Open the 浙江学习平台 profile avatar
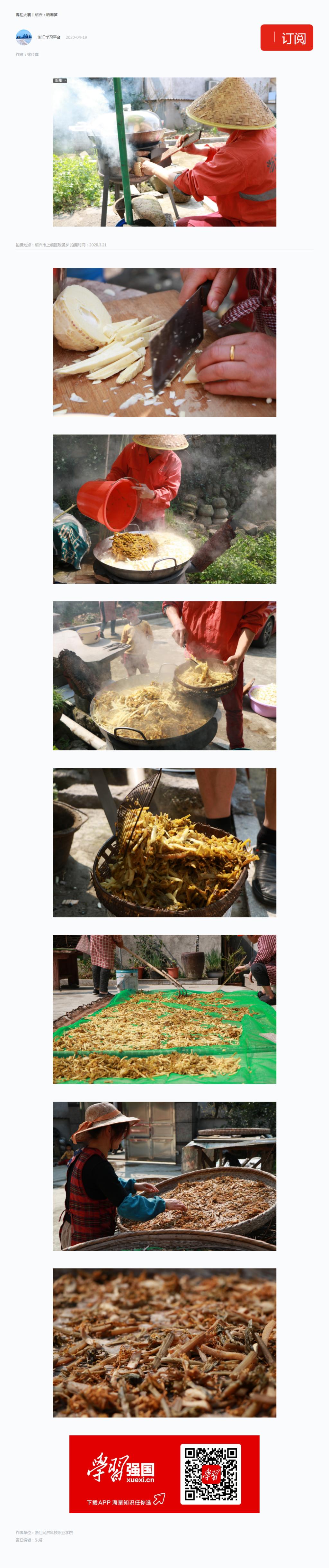Image resolution: width=329 pixels, height=1568 pixels. (24, 37)
